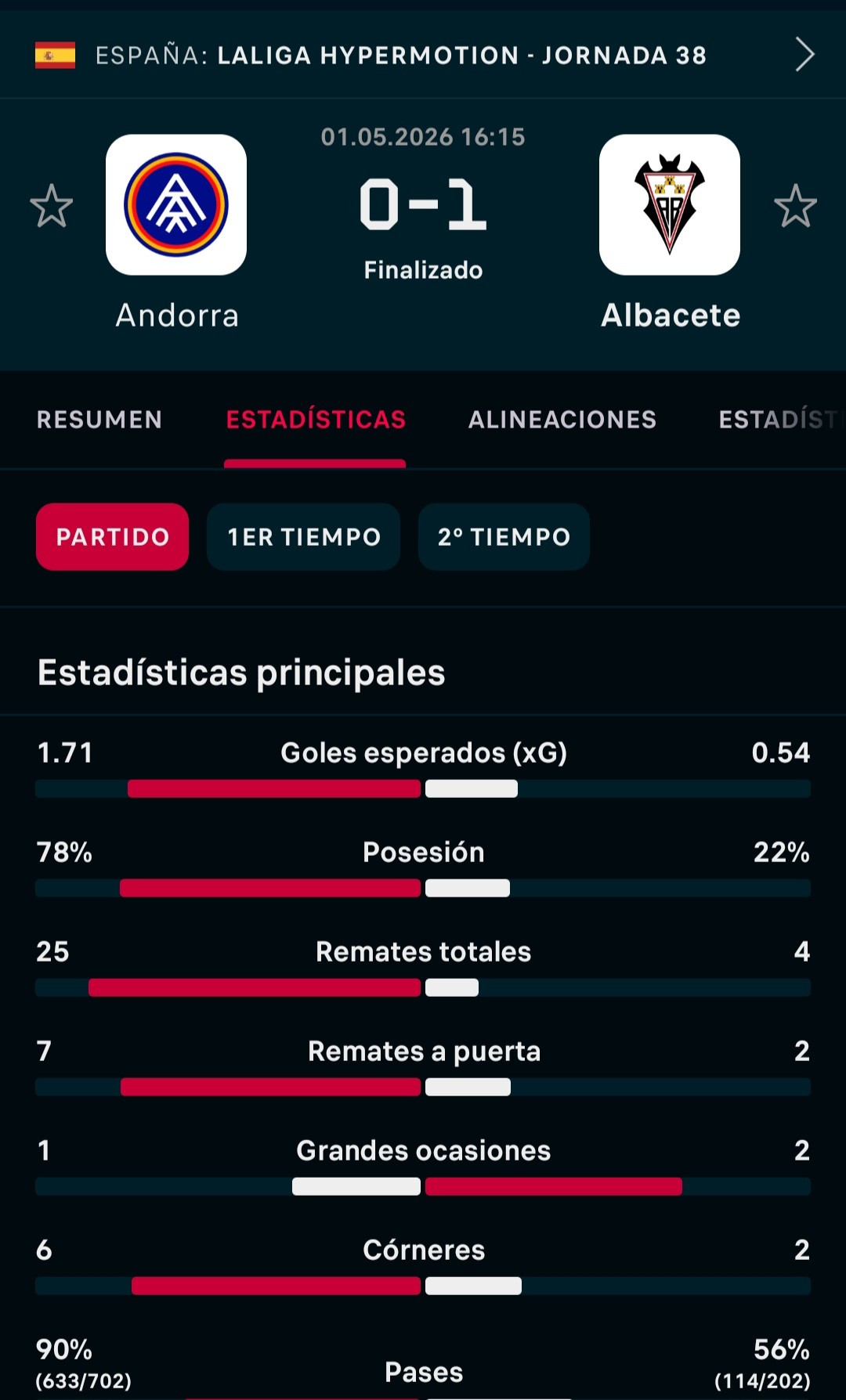The image size is (846, 1400).
Task: Favorite Andorra with its star icon
Action: coord(52,206)
